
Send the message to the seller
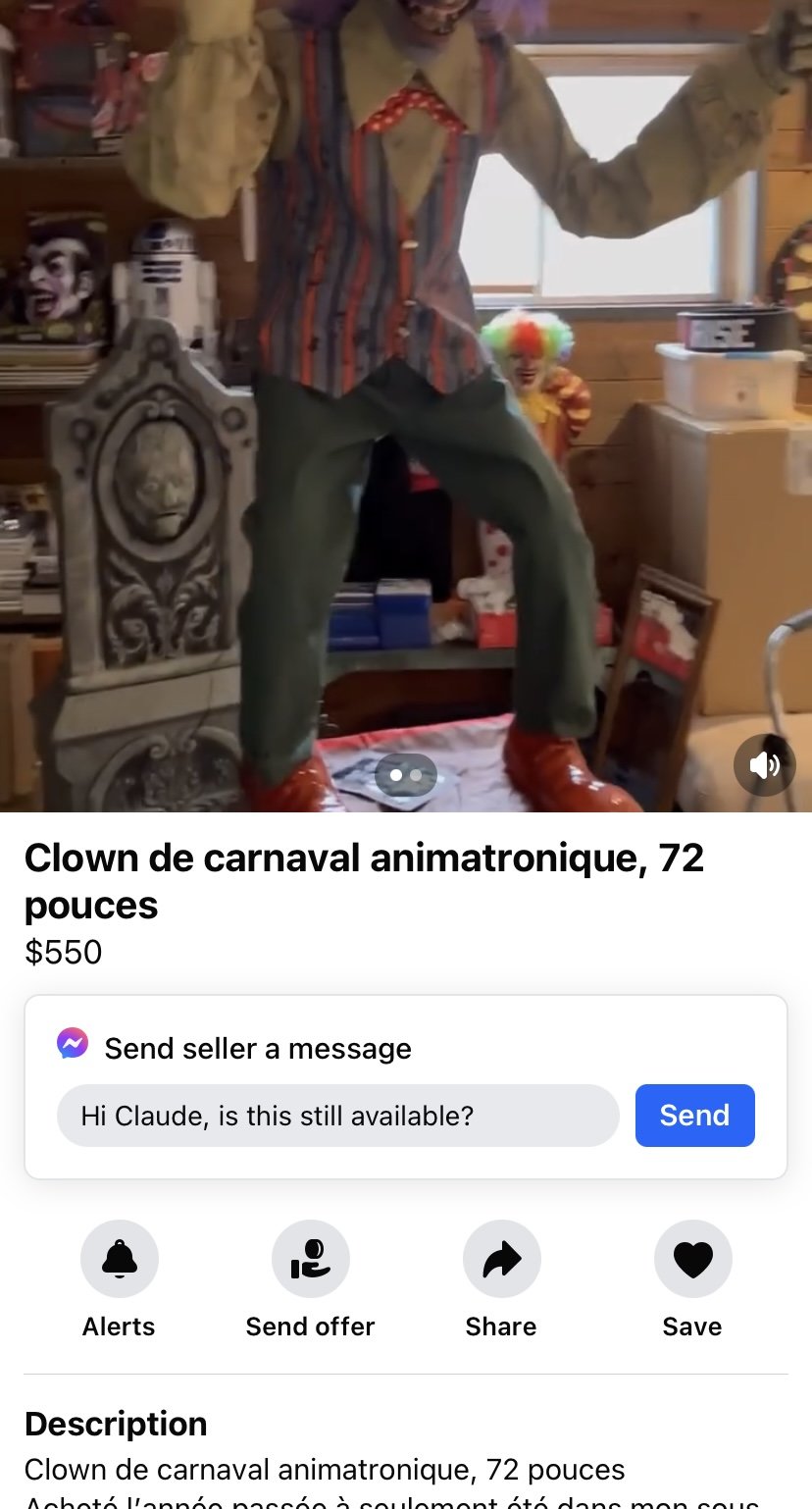tap(694, 1116)
